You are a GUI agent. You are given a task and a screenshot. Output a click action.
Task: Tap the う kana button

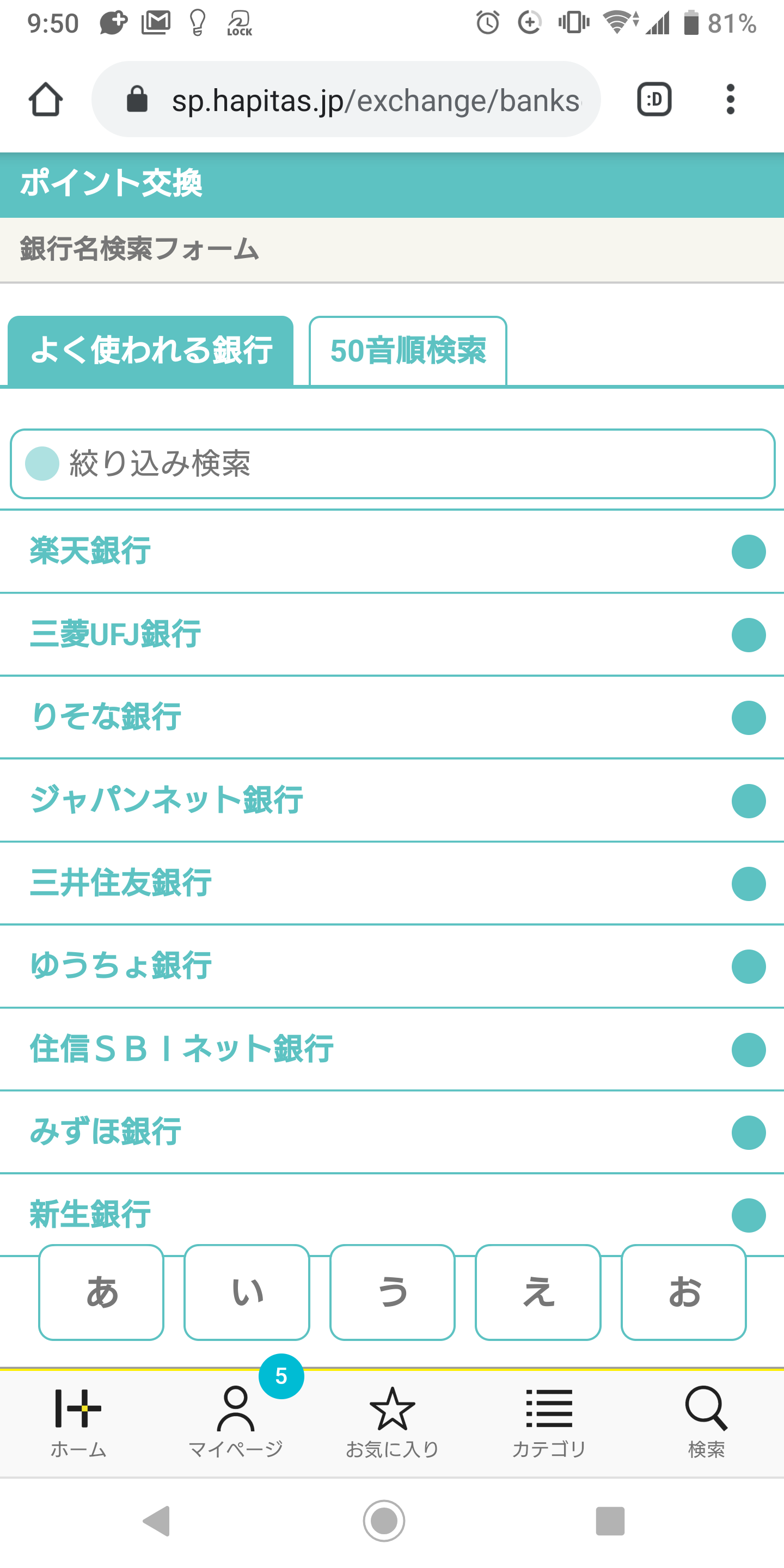pos(393,1293)
